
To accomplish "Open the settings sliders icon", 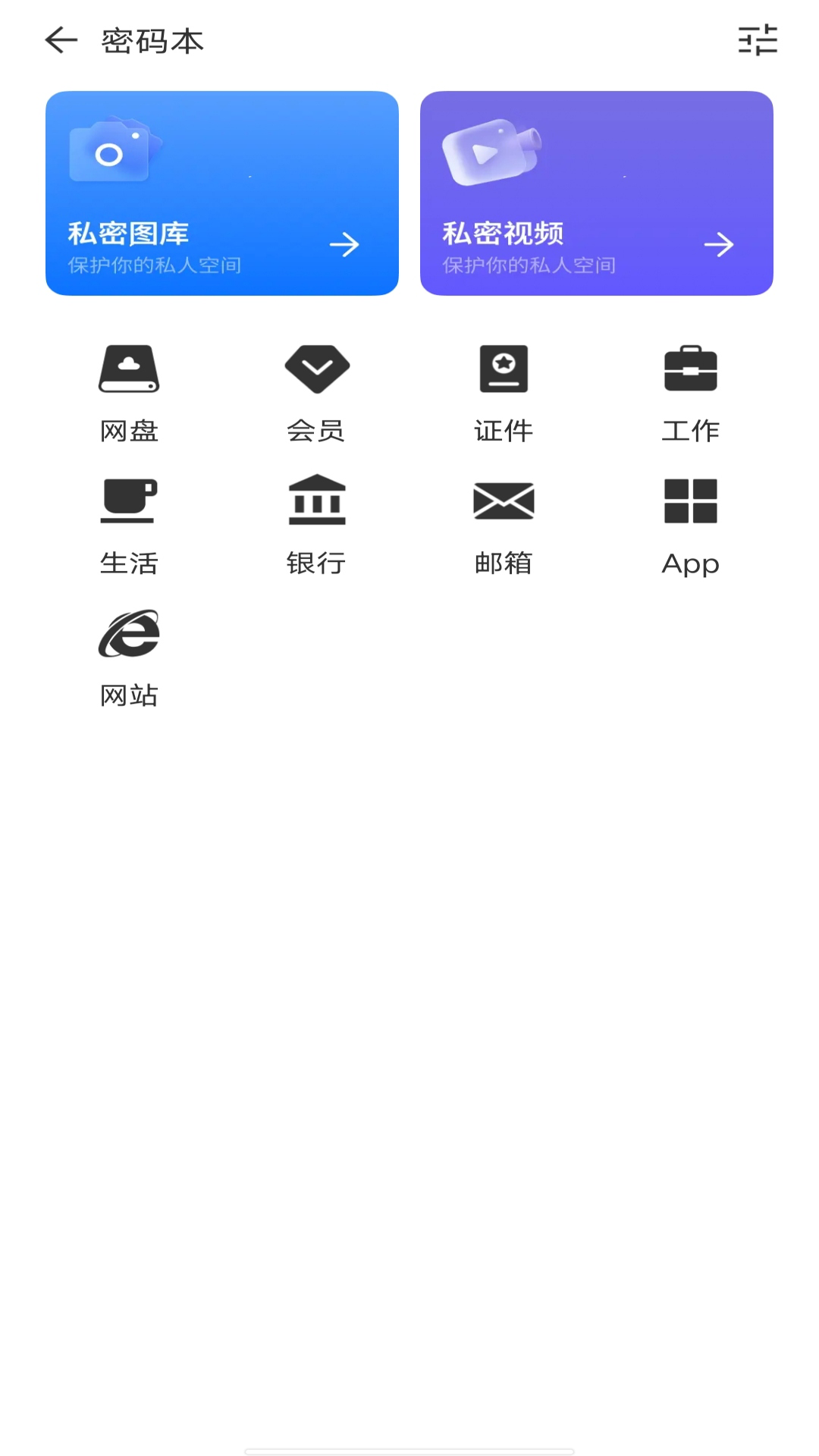I will (758, 40).
